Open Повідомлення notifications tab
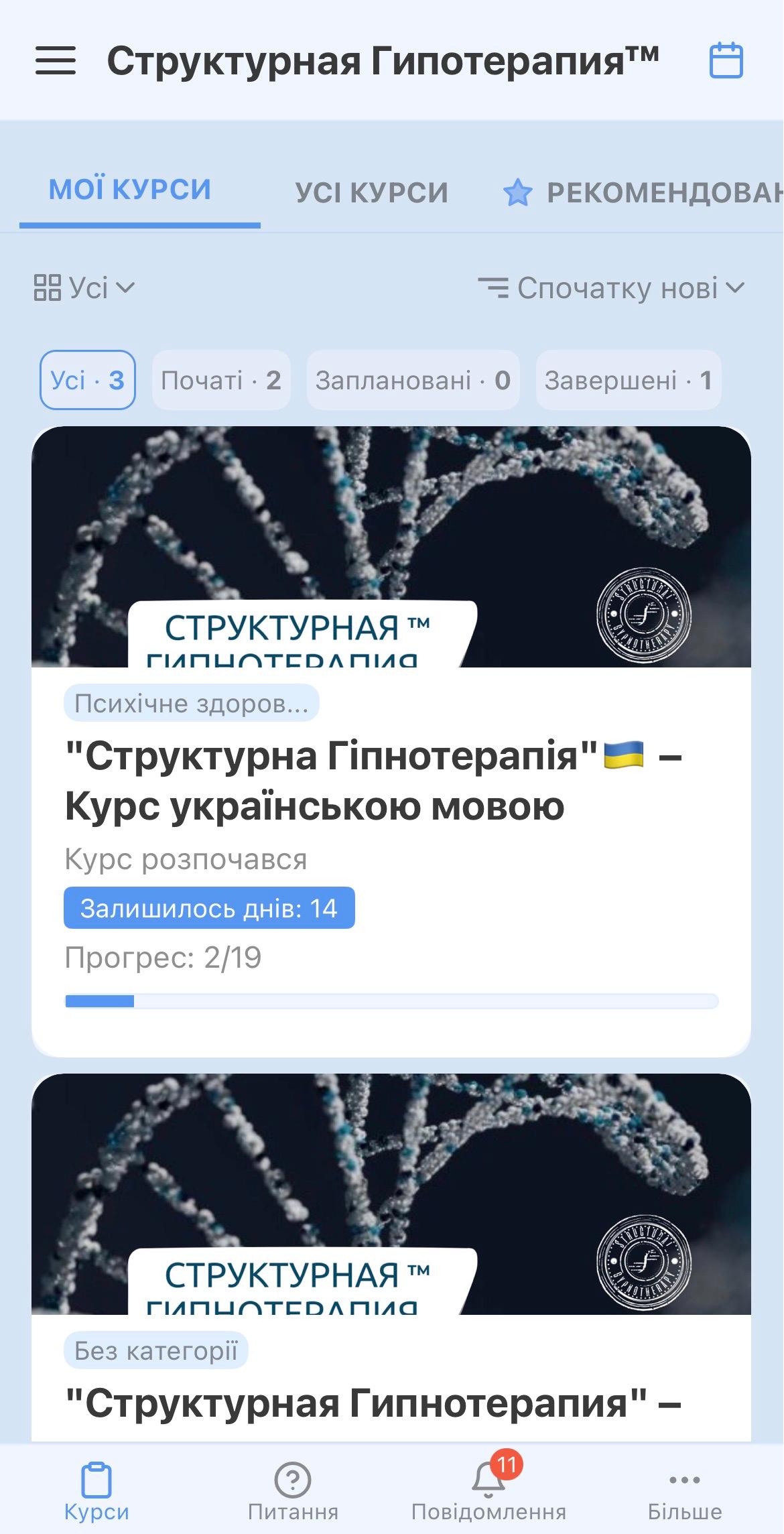The image size is (784, 1534). [x=488, y=1491]
